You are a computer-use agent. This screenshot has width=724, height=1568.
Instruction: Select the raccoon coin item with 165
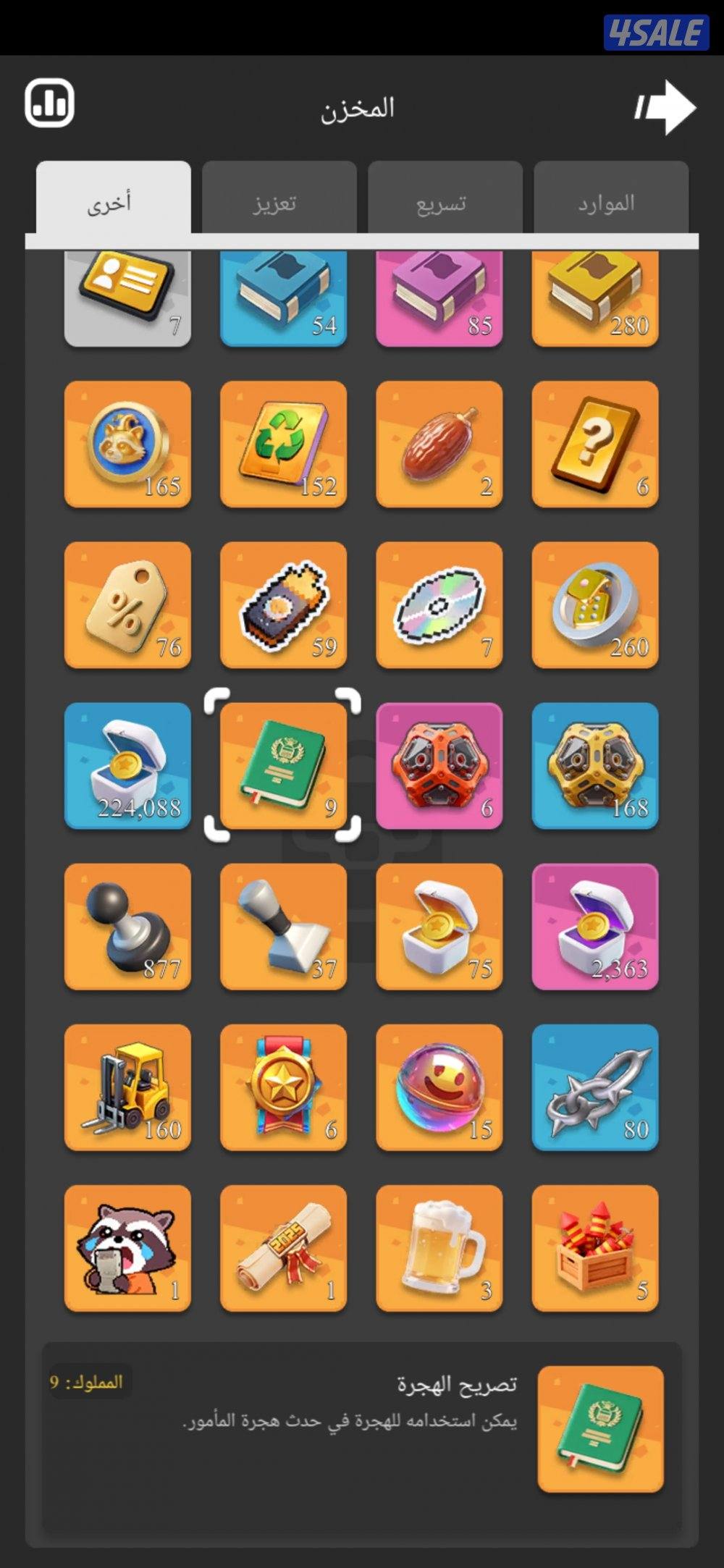click(x=127, y=444)
